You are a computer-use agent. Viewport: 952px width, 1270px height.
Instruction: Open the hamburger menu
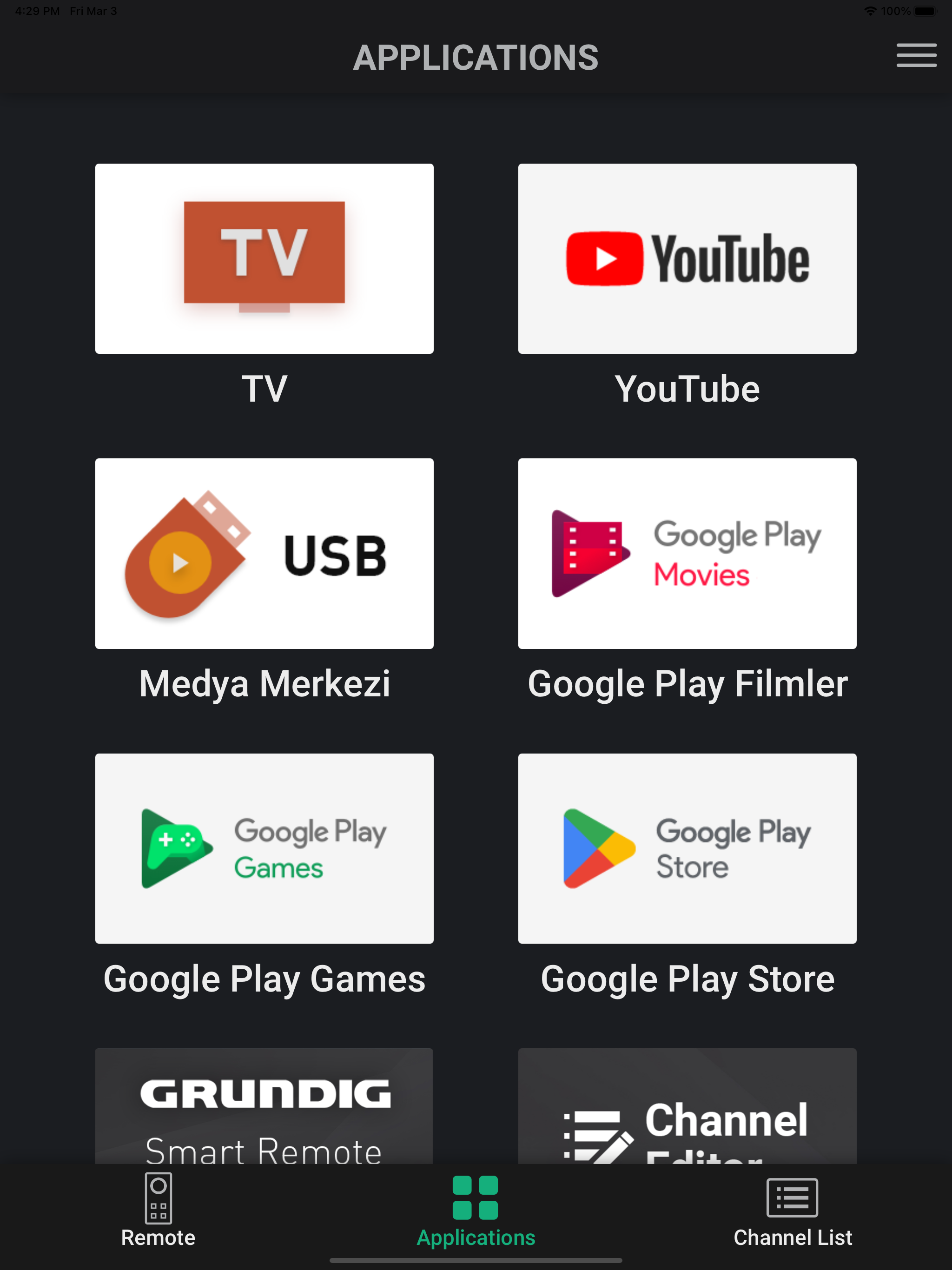[x=916, y=56]
